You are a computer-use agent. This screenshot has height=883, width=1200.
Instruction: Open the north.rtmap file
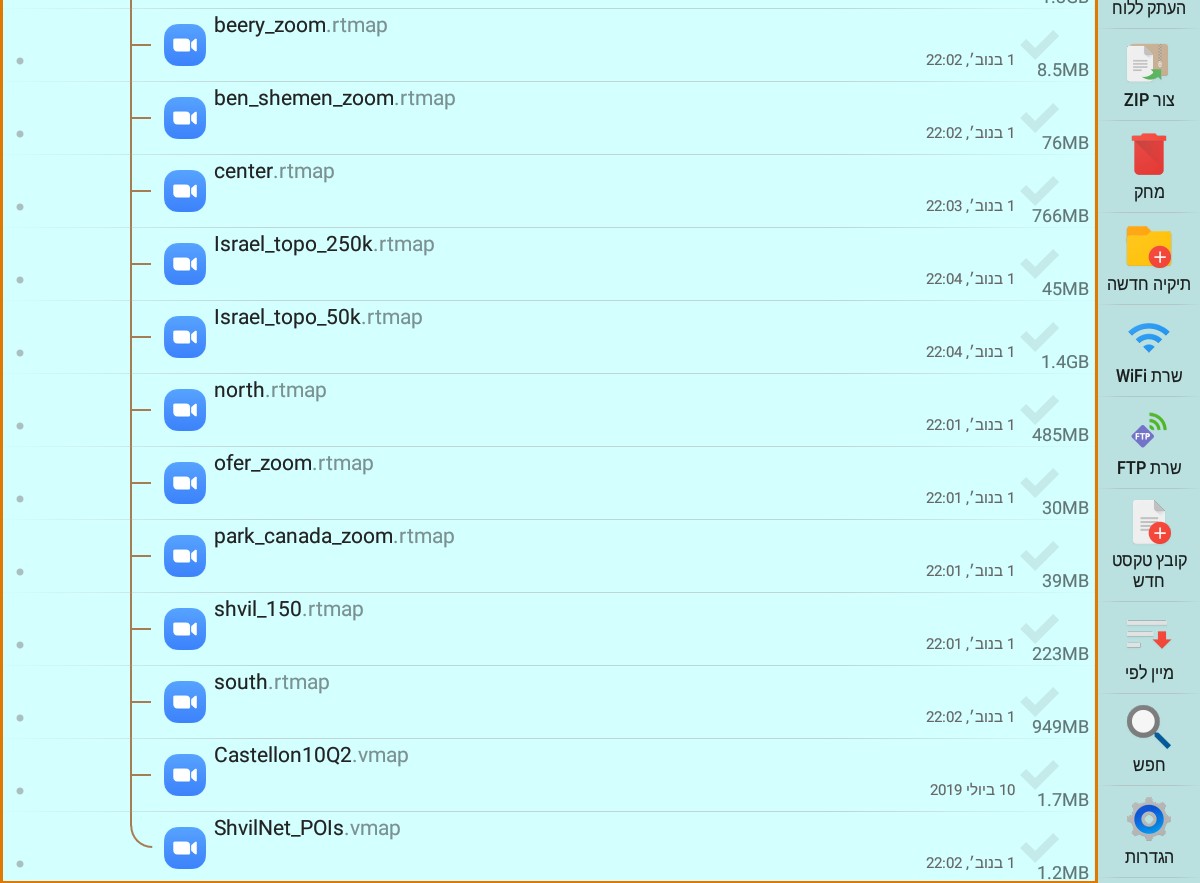coord(270,392)
